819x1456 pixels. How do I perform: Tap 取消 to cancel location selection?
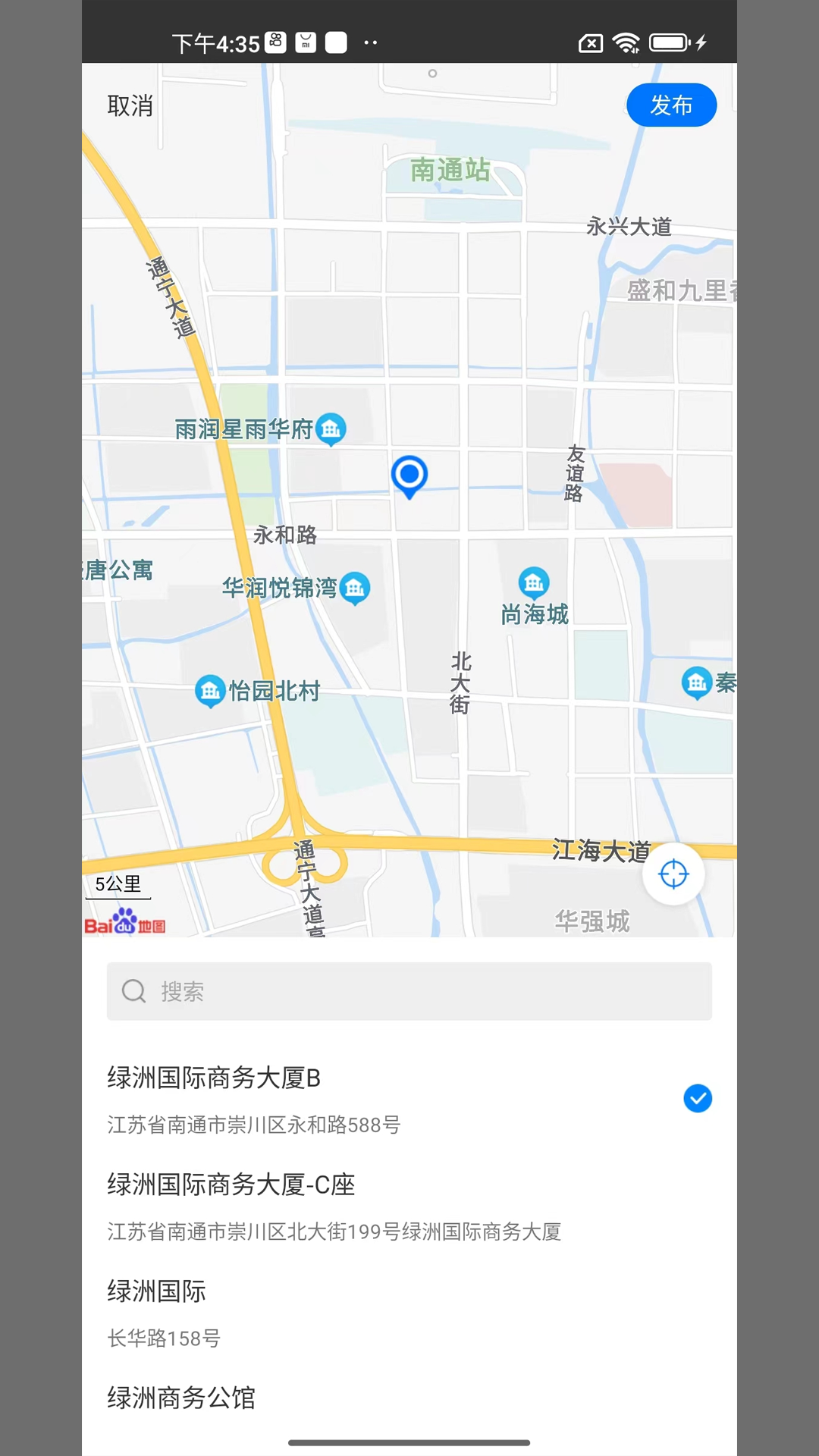(x=130, y=105)
